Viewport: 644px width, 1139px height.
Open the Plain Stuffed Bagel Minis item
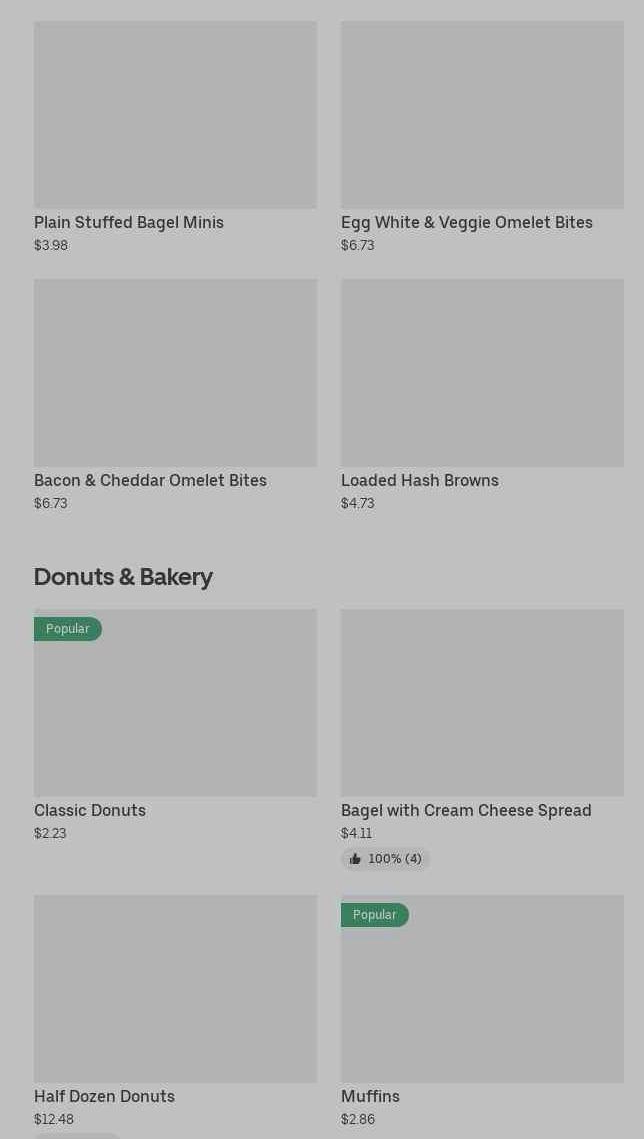tap(175, 137)
